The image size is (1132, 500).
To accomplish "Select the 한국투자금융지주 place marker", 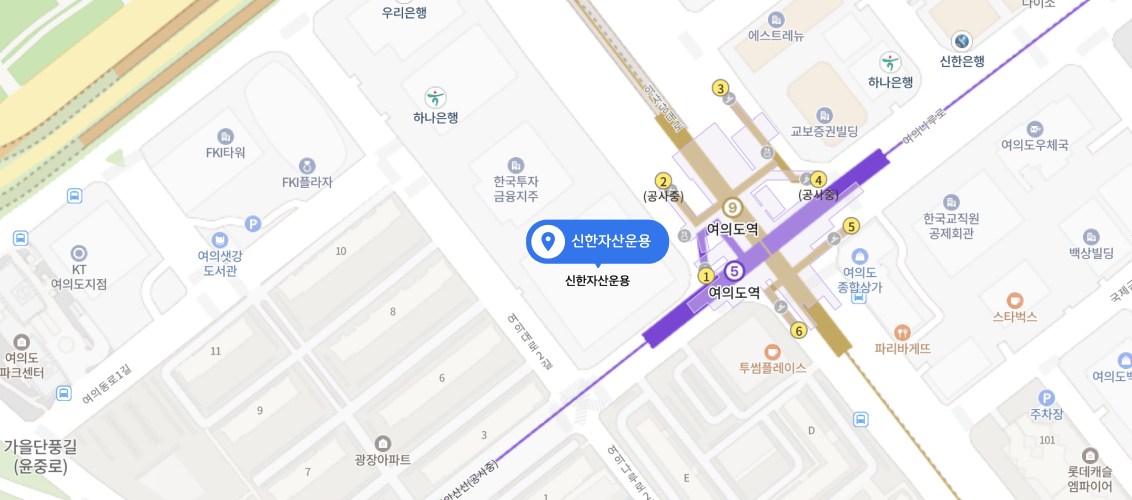I will point(516,165).
